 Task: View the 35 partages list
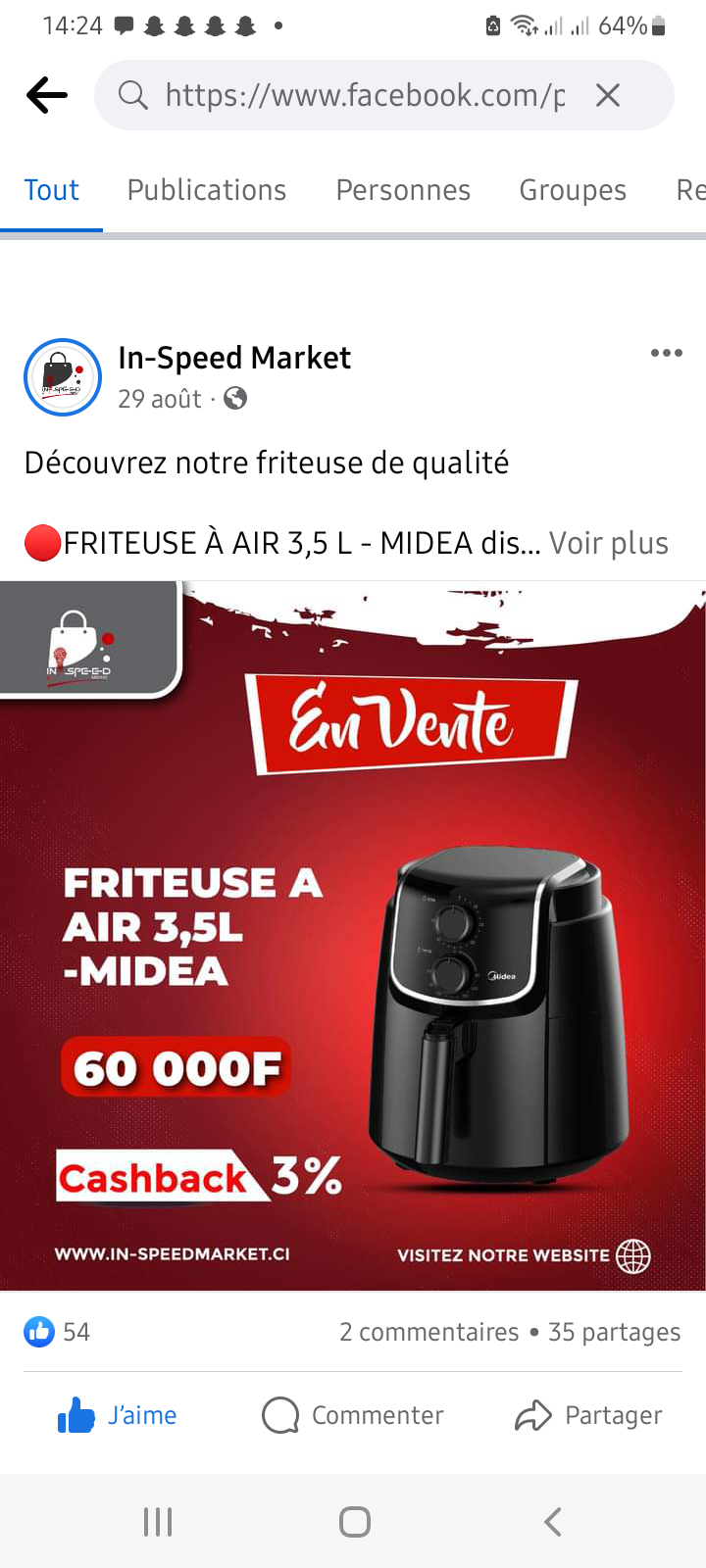614,1332
